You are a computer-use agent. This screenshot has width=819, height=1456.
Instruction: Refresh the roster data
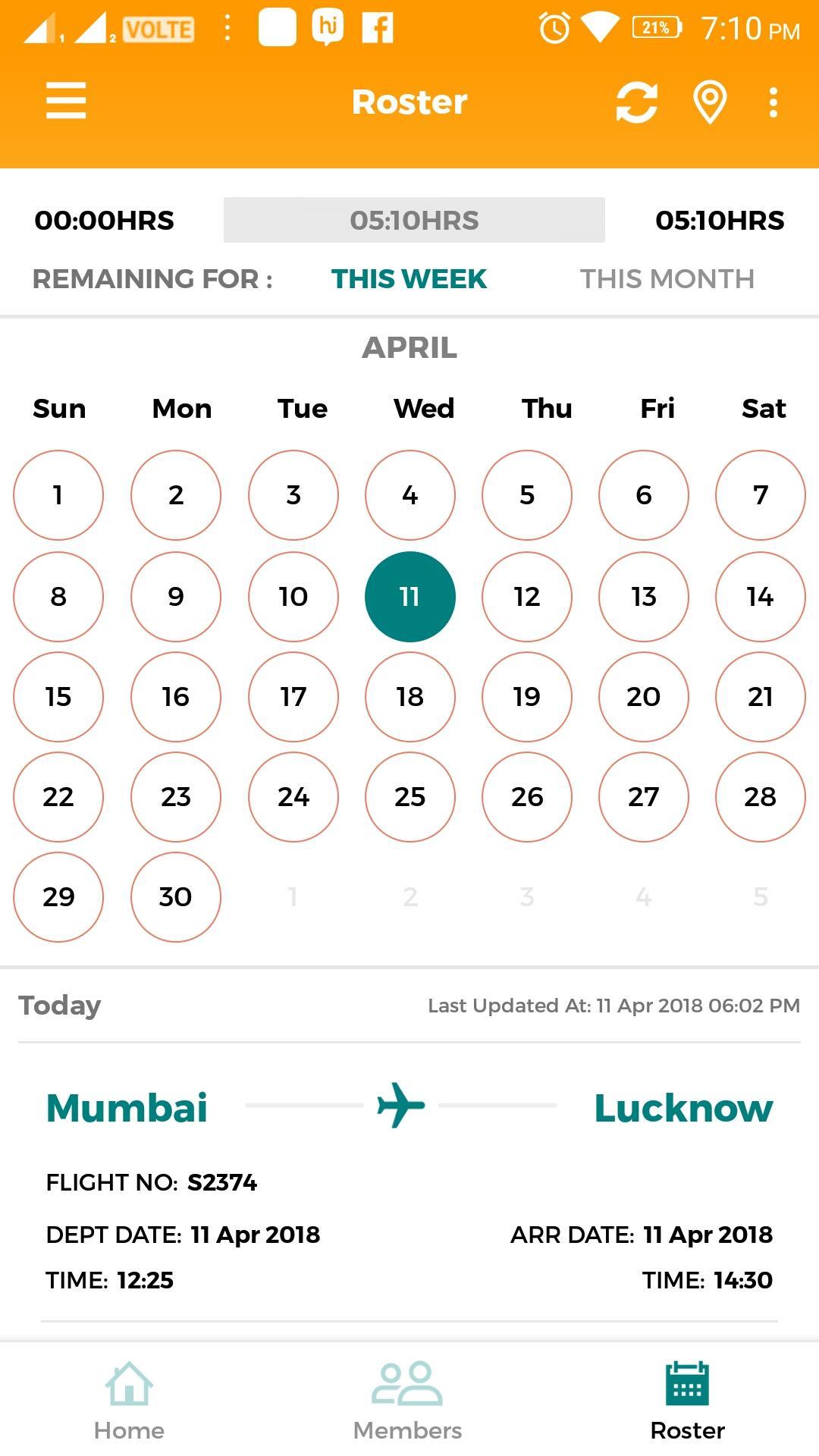[636, 102]
